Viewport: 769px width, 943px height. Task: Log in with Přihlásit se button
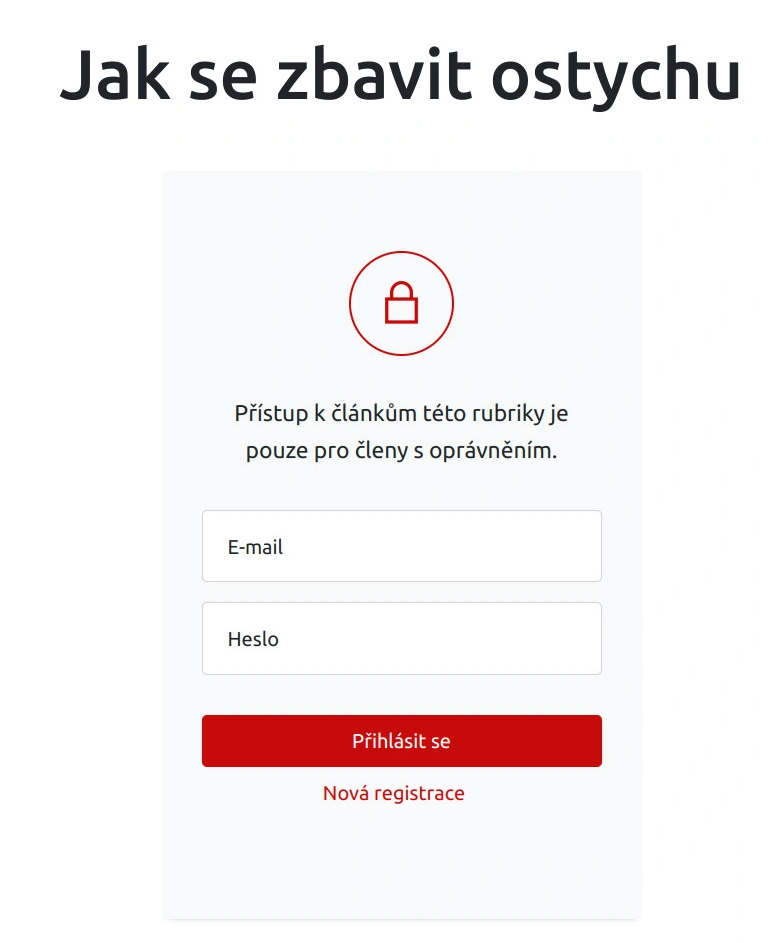pos(401,741)
